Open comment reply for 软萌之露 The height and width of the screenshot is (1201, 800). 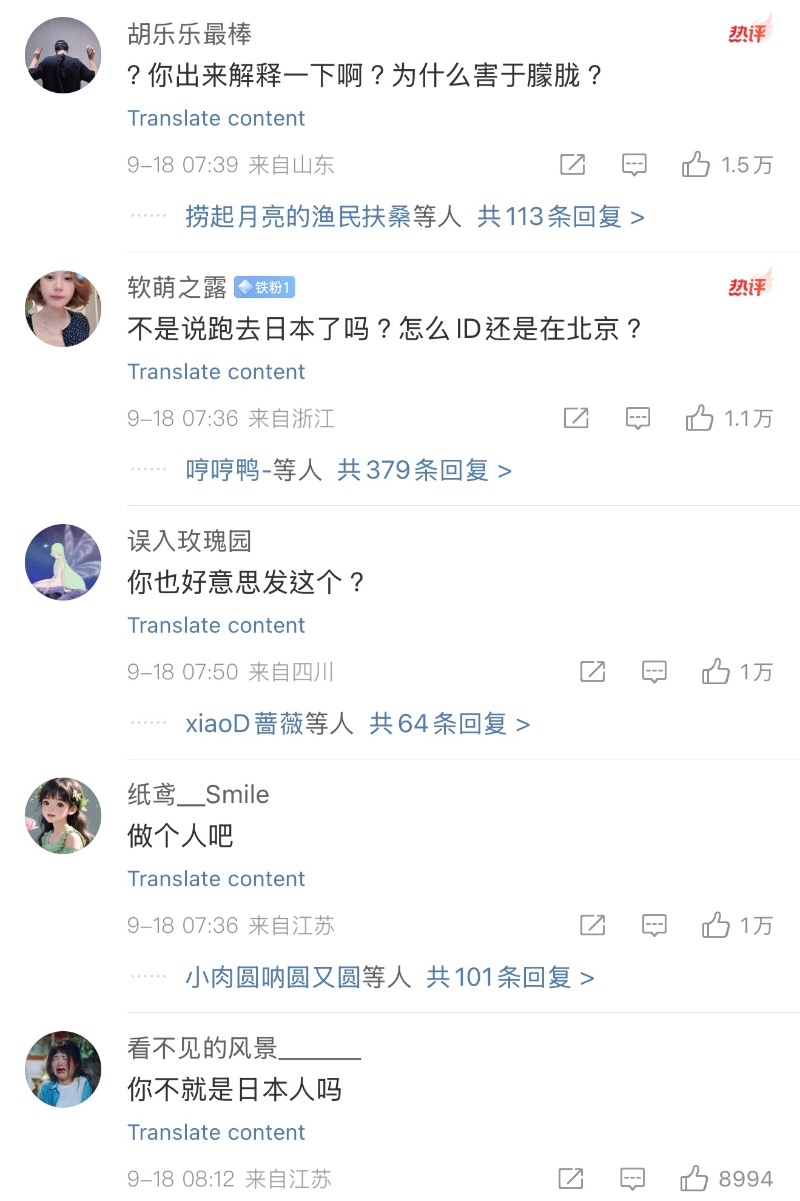638,418
